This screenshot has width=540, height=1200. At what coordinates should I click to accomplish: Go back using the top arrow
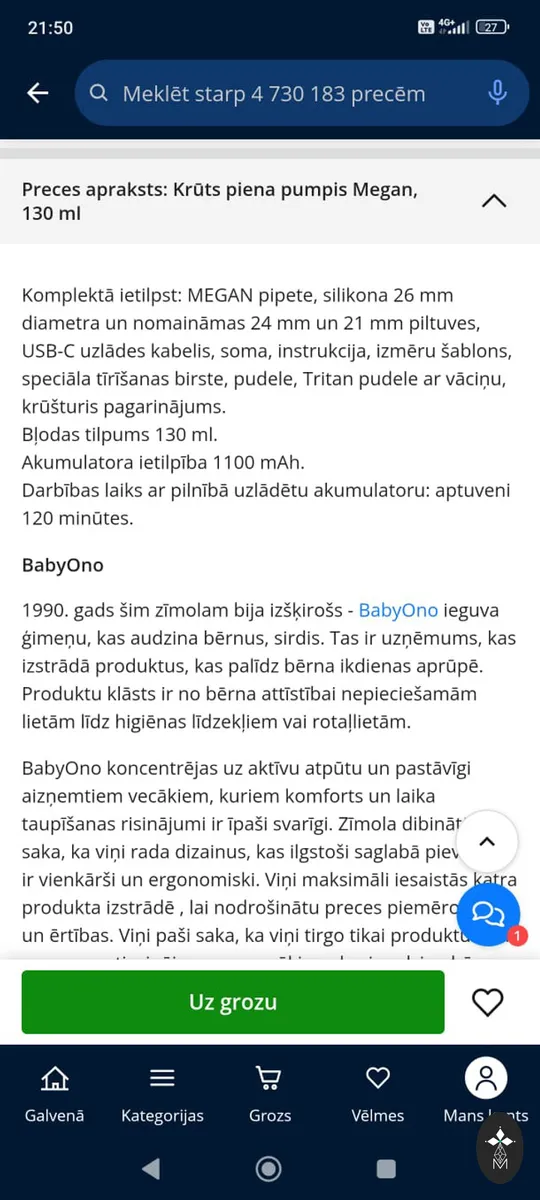tap(38, 93)
